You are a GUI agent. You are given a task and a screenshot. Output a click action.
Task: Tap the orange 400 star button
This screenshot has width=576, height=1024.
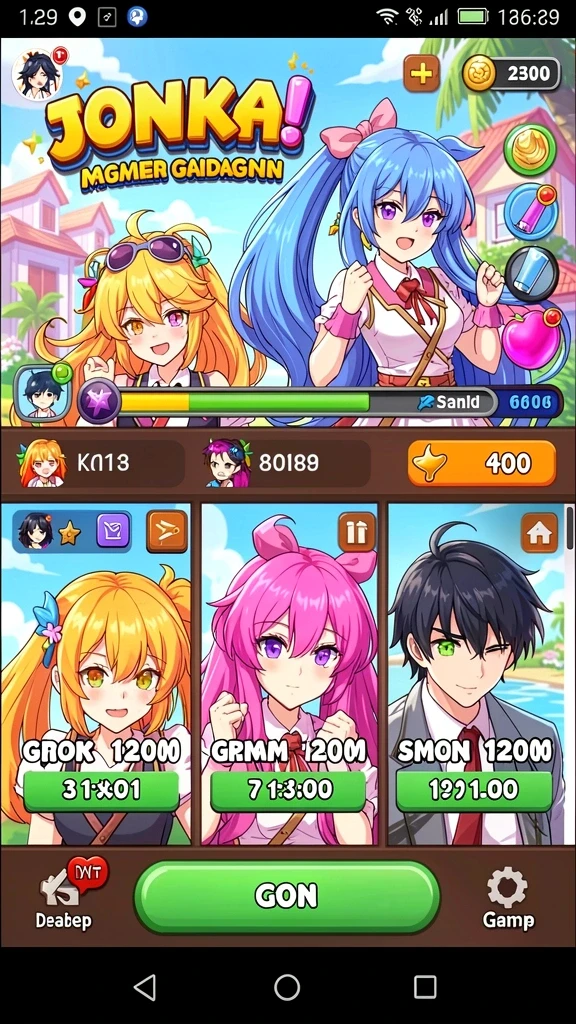pos(482,463)
